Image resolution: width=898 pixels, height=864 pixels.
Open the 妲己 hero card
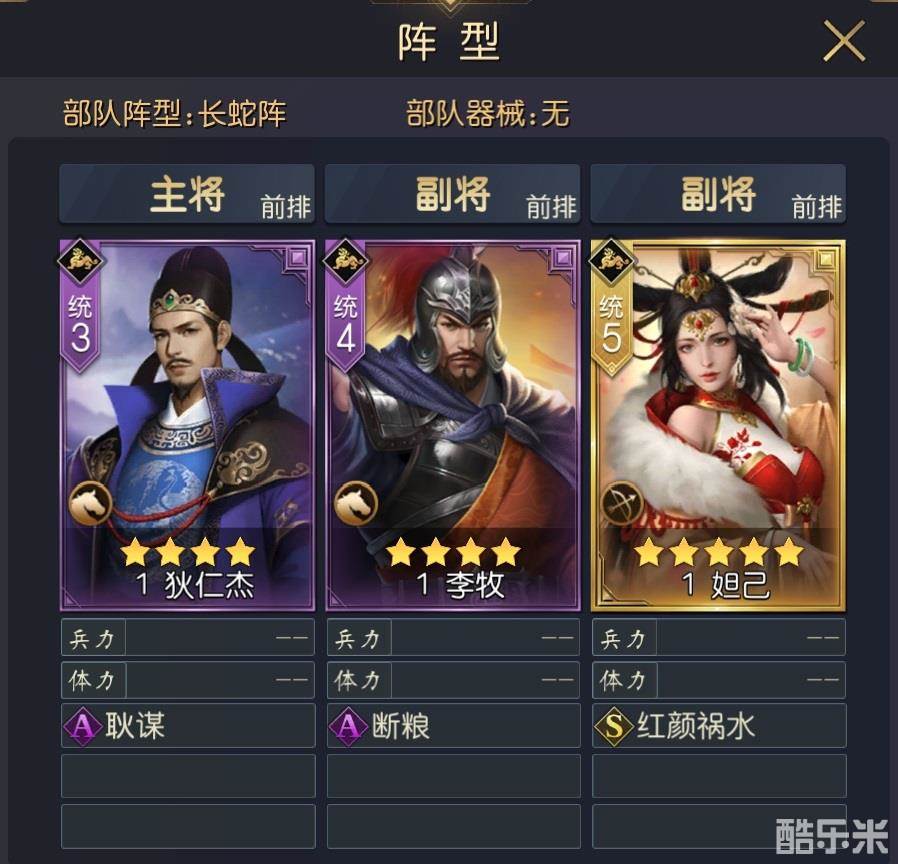pyautogui.click(x=718, y=425)
